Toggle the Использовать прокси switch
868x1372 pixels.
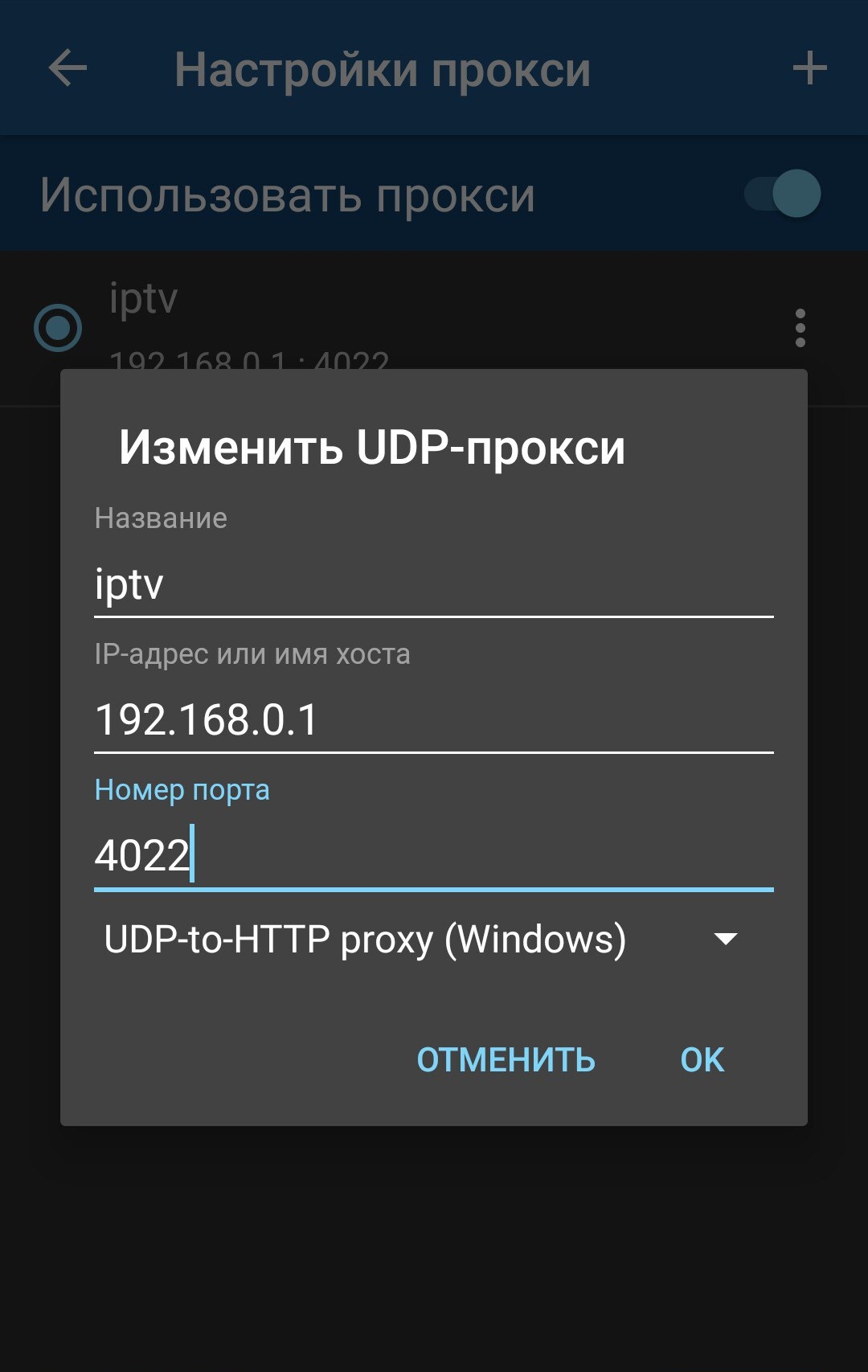coord(784,194)
